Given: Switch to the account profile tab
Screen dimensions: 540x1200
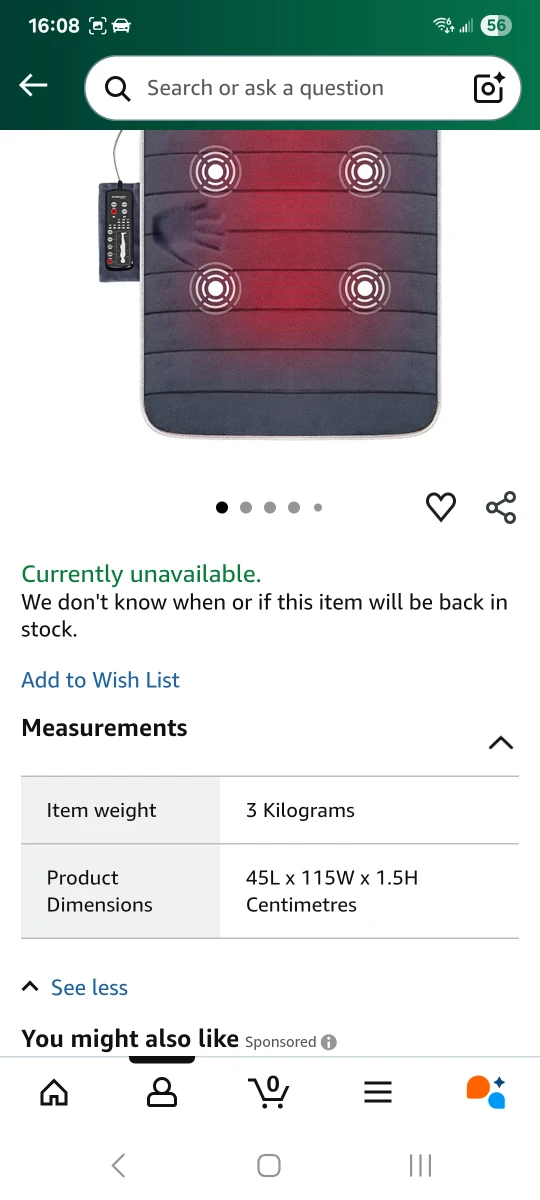Looking at the screenshot, I should pos(161,1092).
